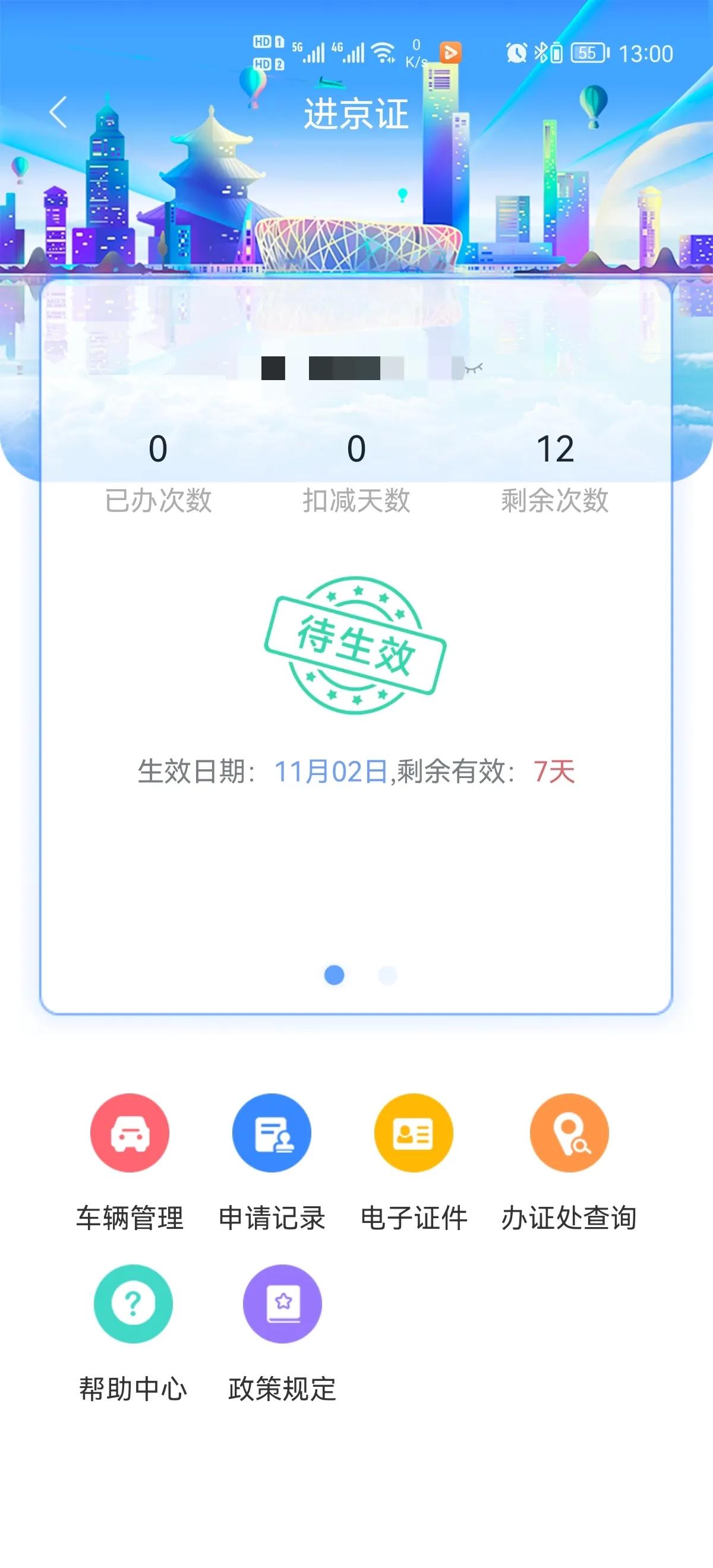Image resolution: width=713 pixels, height=1568 pixels.
Task: Tap the alarm clock status bar icon
Action: pos(517,53)
